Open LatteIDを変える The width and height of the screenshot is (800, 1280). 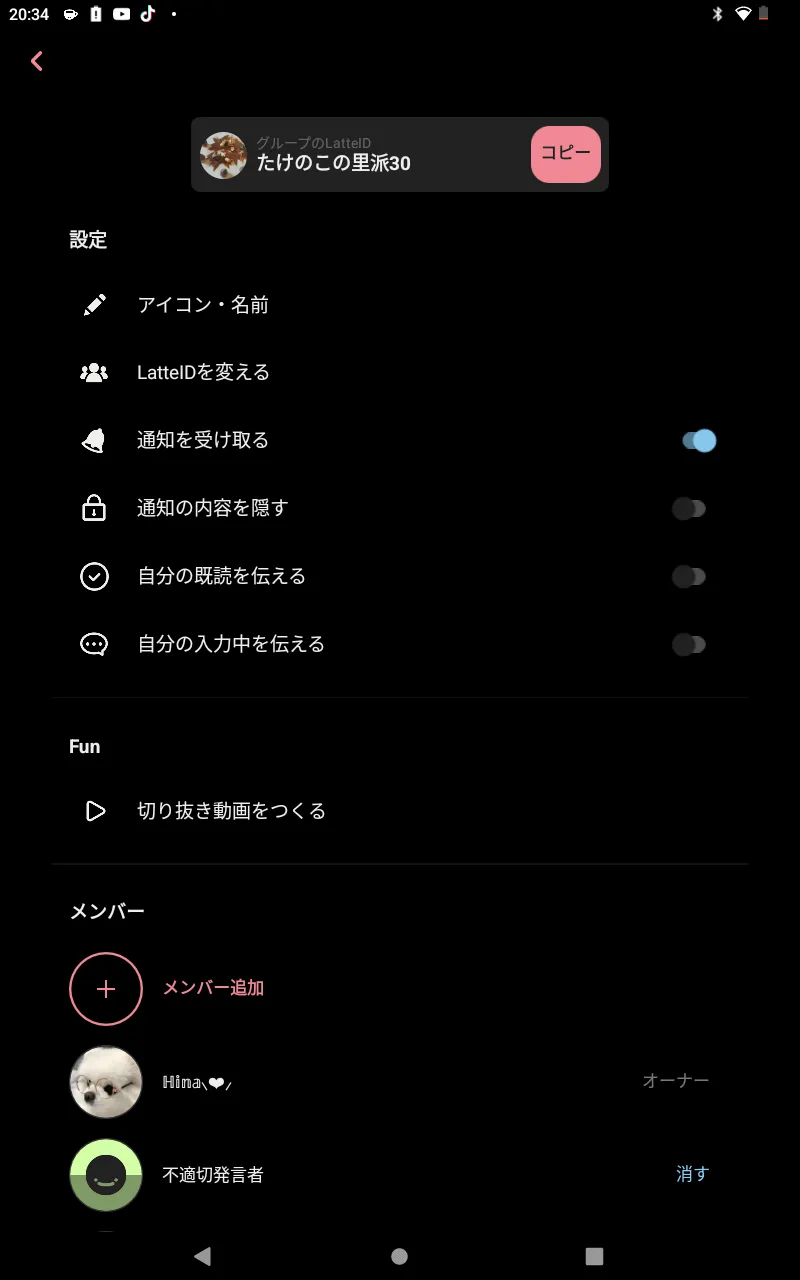400,373
